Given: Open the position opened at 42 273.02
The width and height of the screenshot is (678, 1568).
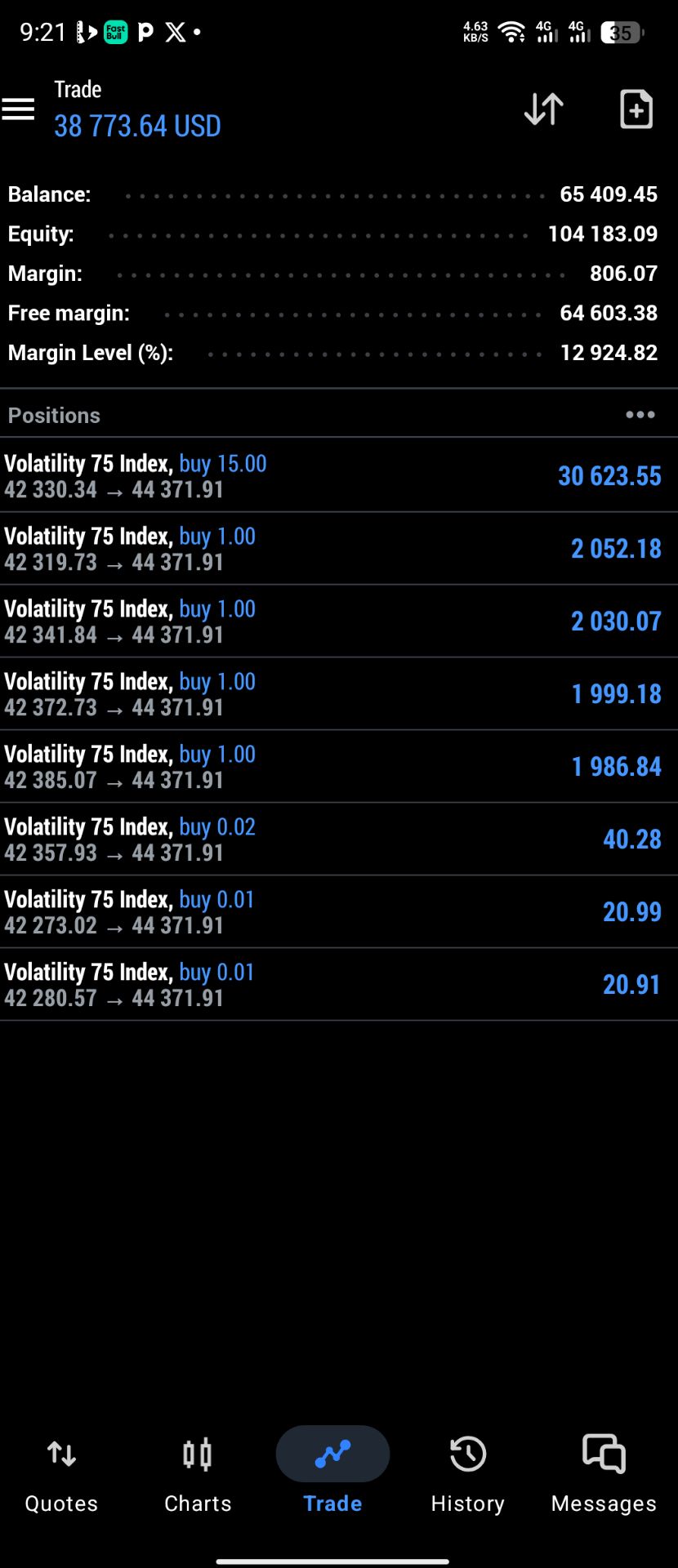Looking at the screenshot, I should click(339, 911).
